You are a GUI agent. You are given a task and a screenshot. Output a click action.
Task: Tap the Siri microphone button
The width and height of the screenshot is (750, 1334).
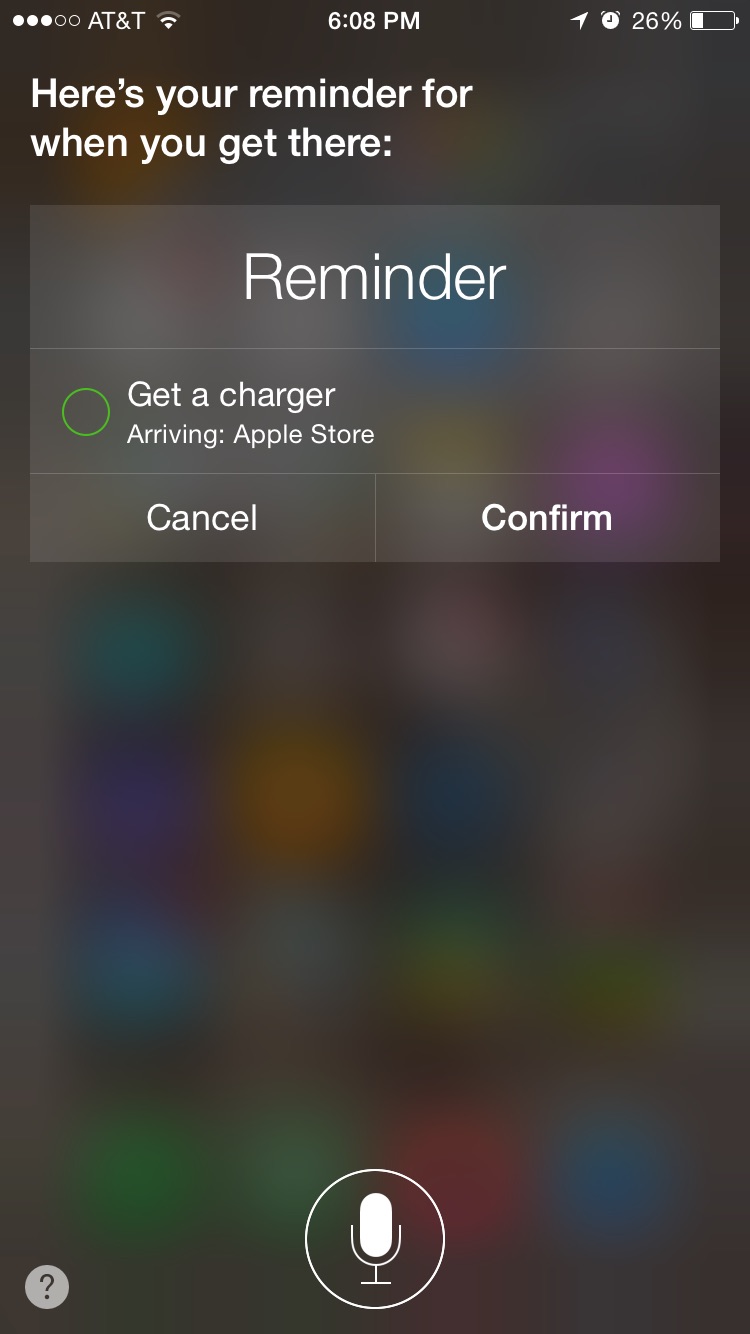375,1239
